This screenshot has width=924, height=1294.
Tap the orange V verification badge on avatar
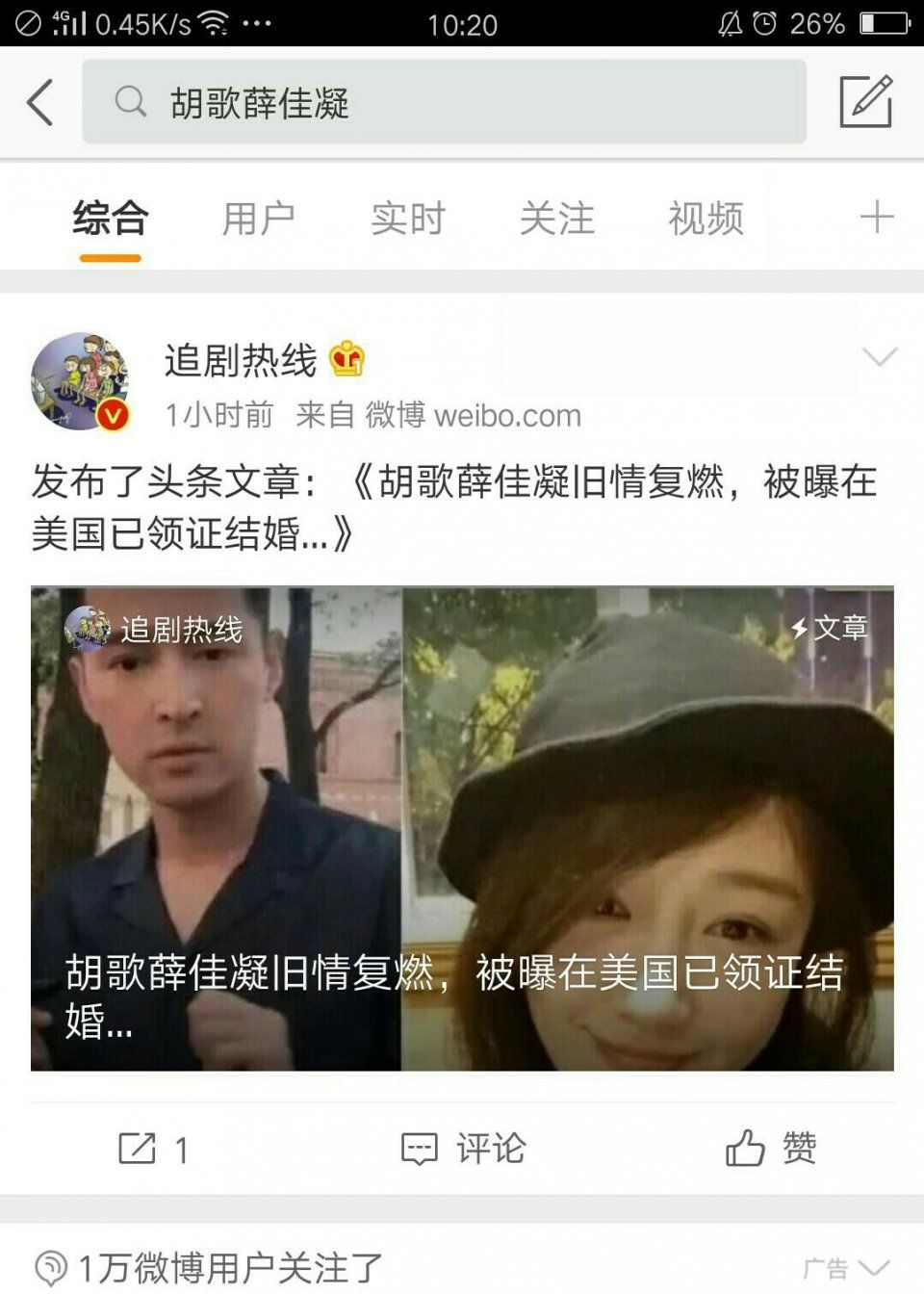coord(114,416)
